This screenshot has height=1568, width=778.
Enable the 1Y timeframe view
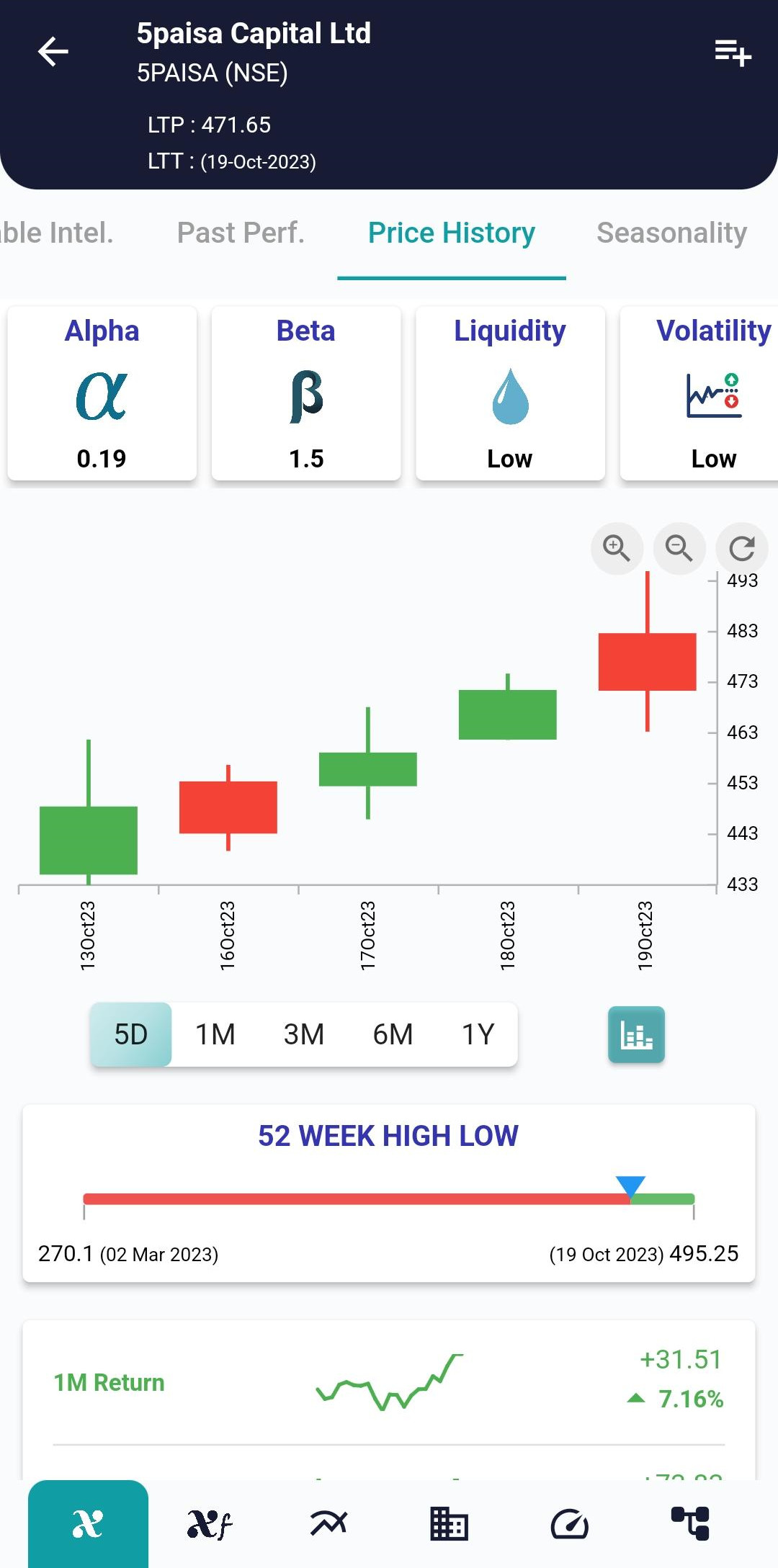477,1033
